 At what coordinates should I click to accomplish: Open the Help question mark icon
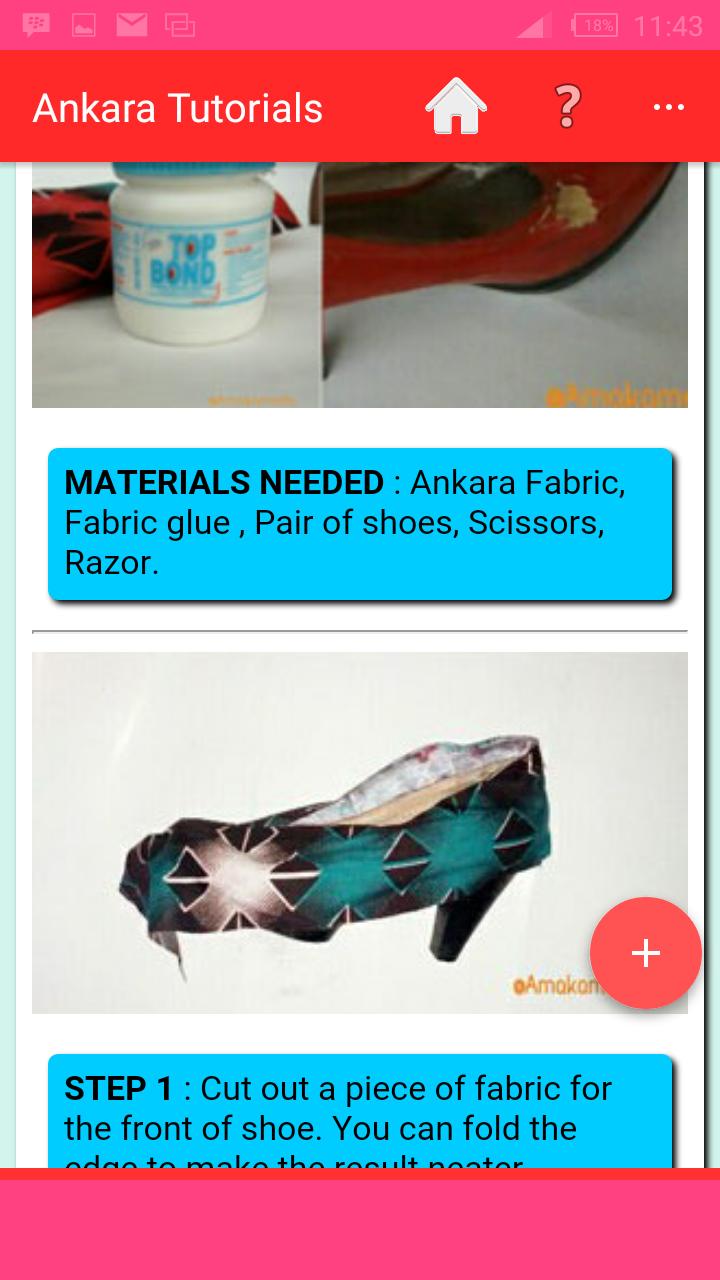coord(566,106)
